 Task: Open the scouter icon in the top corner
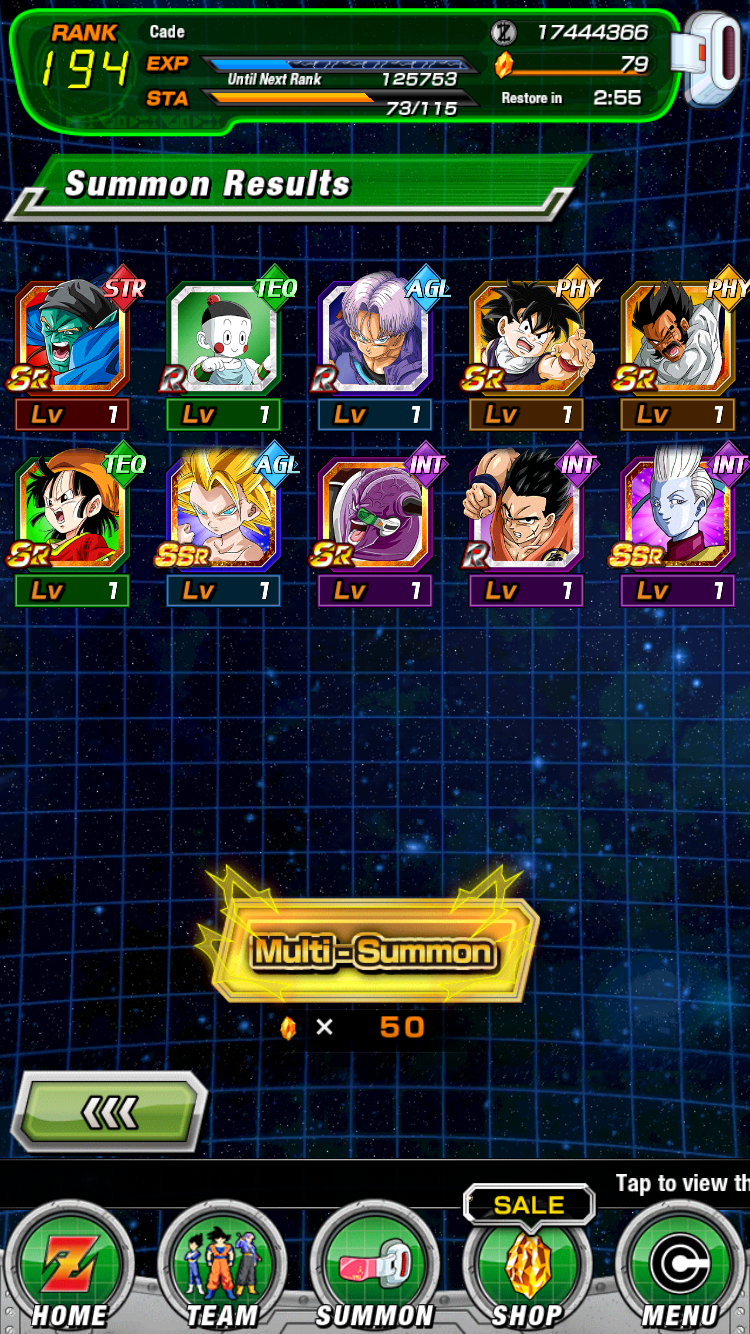point(712,58)
